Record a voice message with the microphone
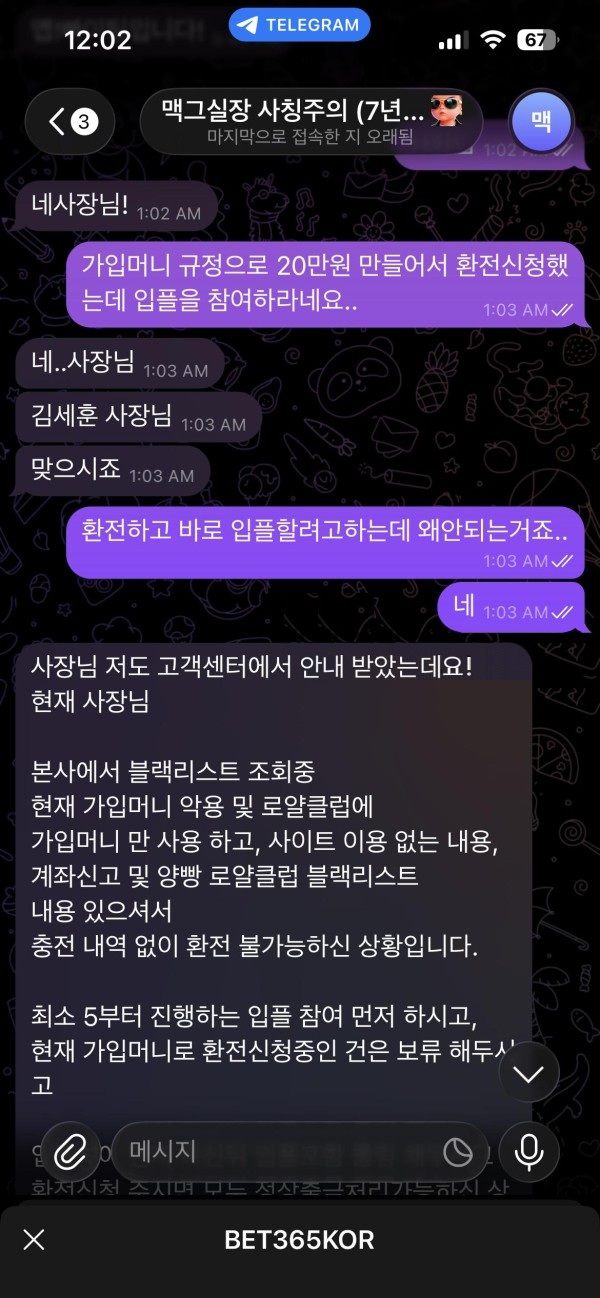Viewport: 600px width, 1298px height. tap(528, 1153)
